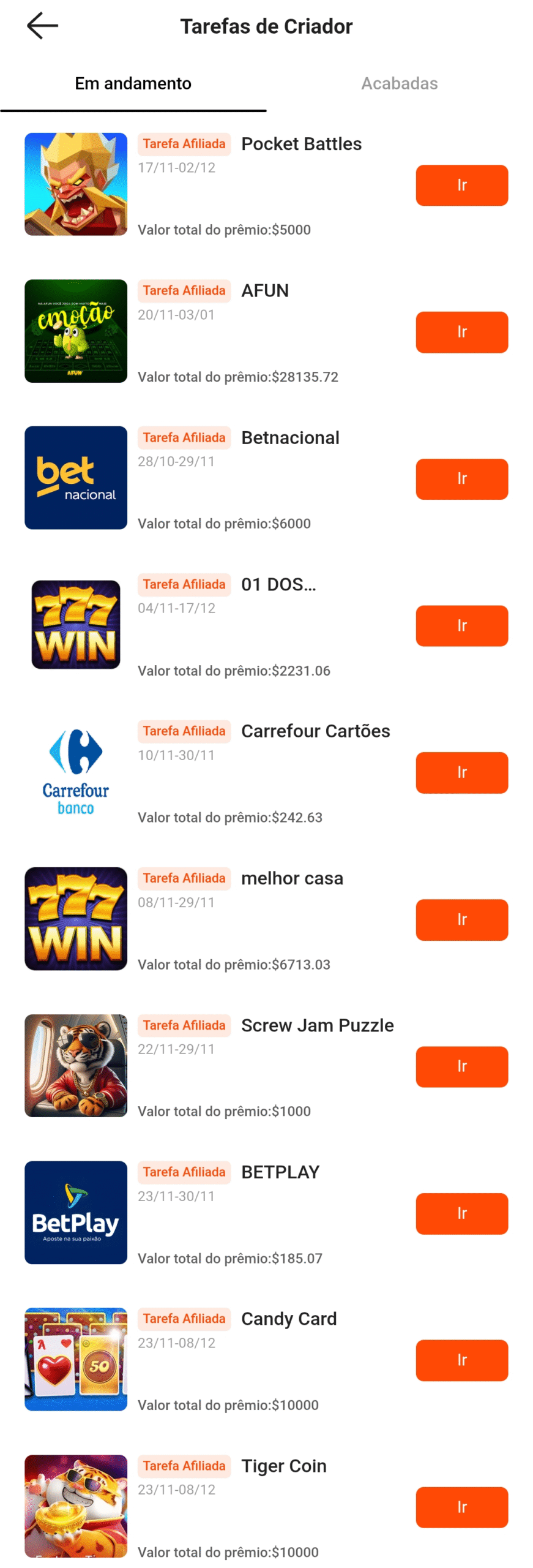Tap Ir next to melhor casa
This screenshot has width=533, height=1568.
pos(461,919)
